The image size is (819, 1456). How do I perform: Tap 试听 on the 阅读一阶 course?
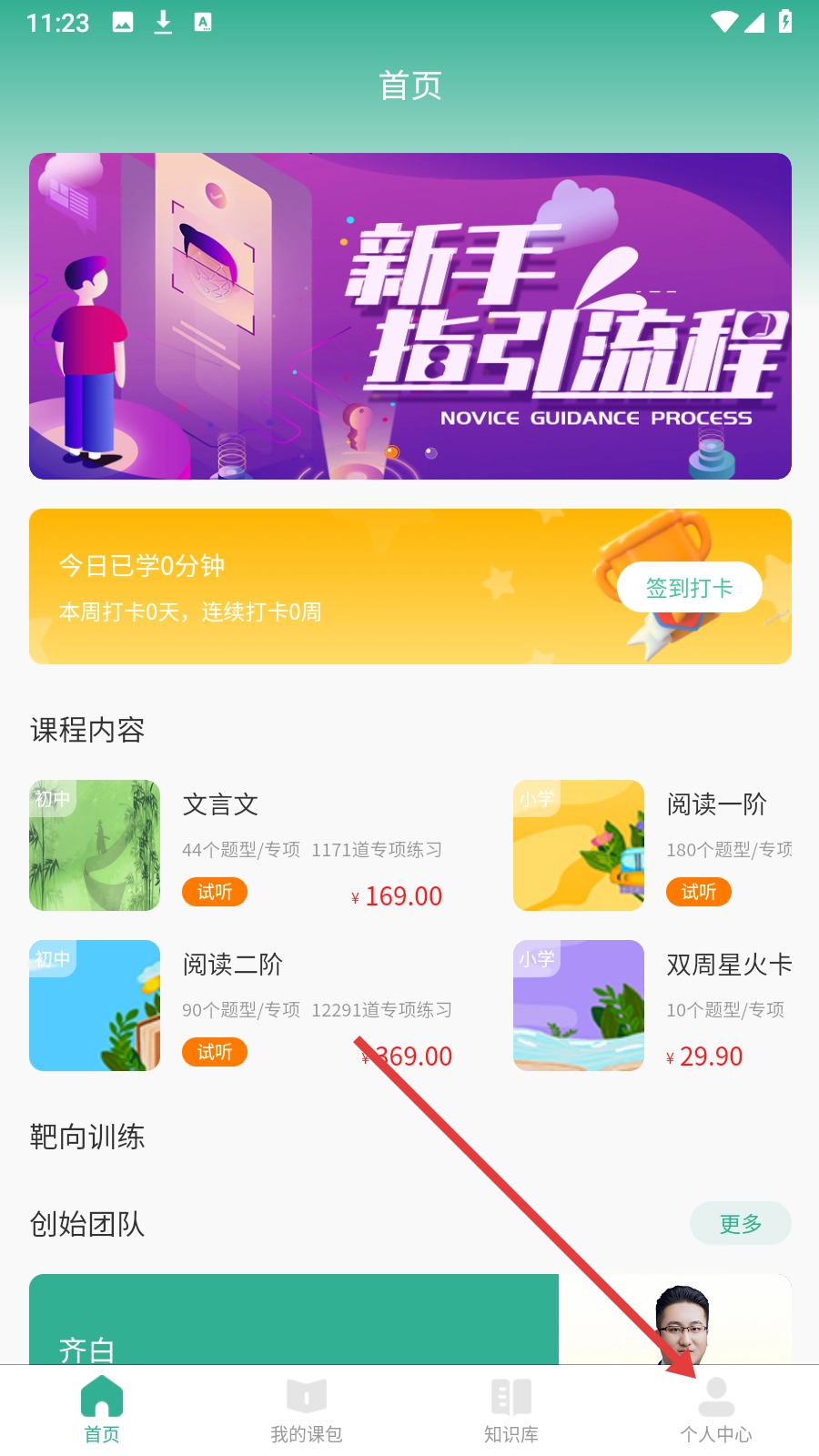click(699, 892)
